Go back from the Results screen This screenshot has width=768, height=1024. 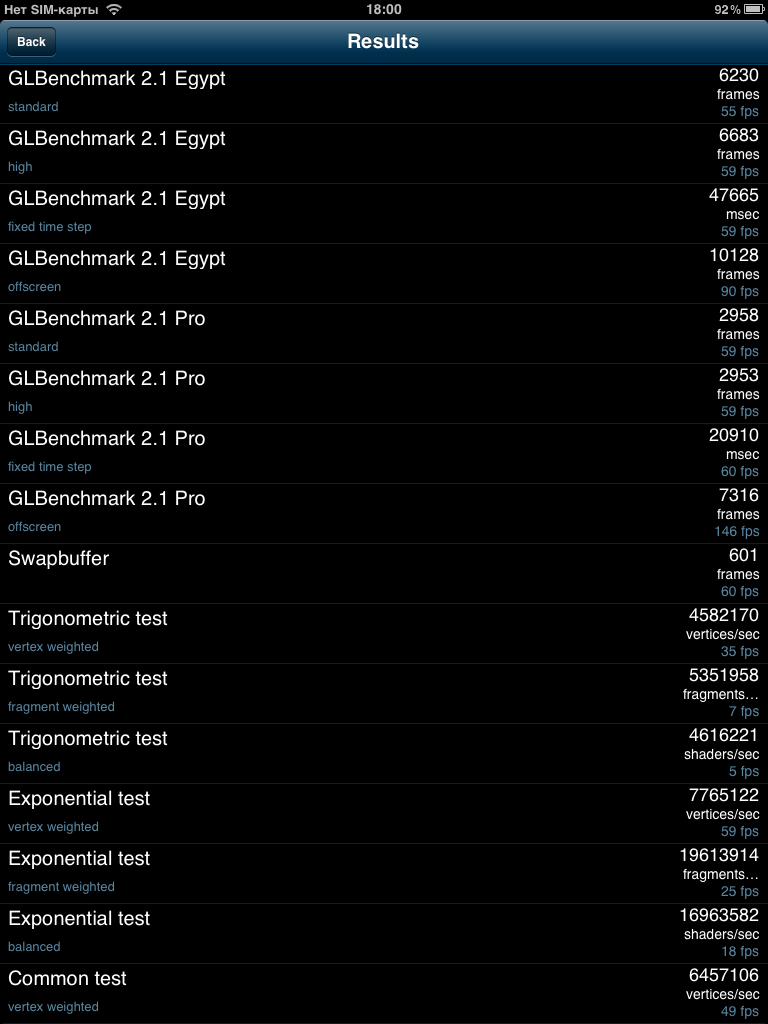pos(32,42)
